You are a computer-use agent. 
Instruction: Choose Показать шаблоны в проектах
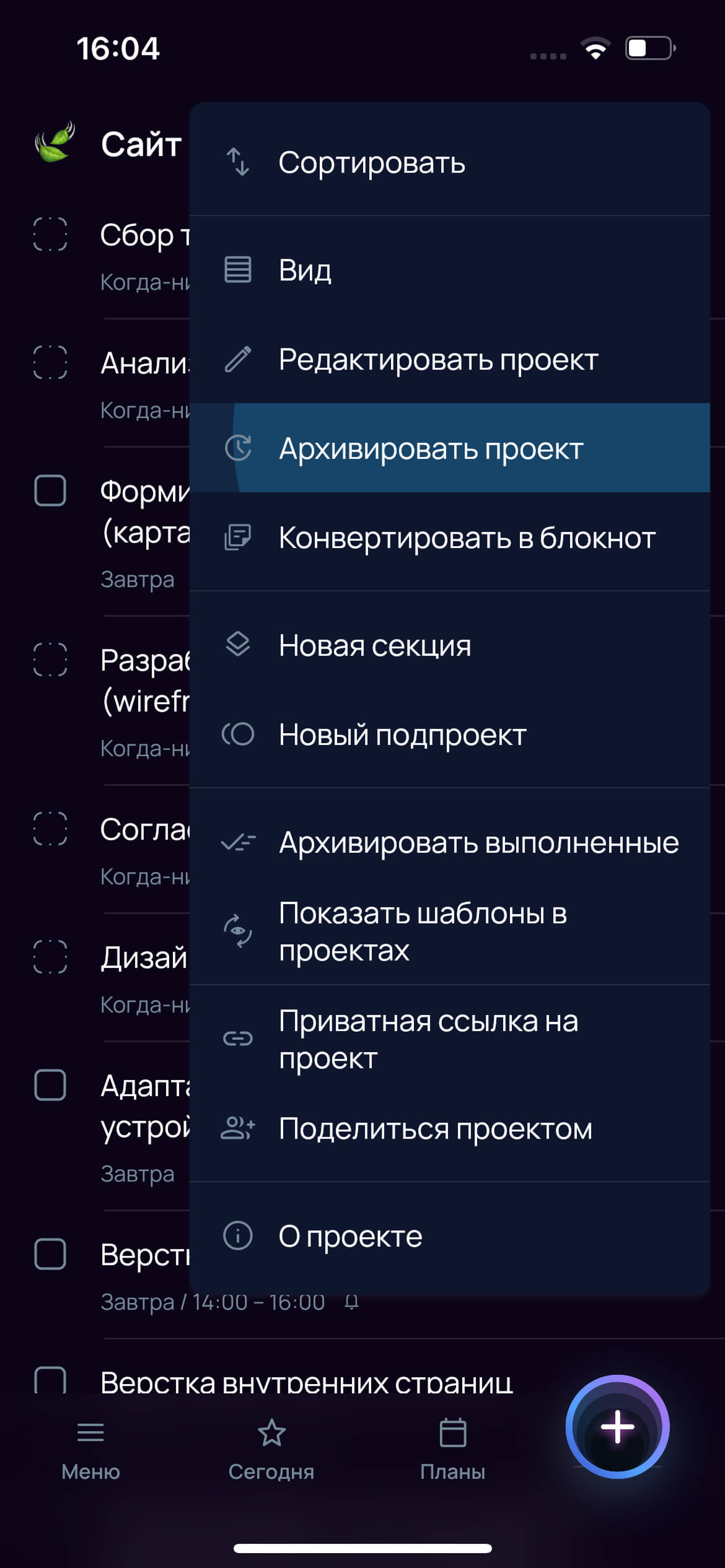[x=450, y=931]
